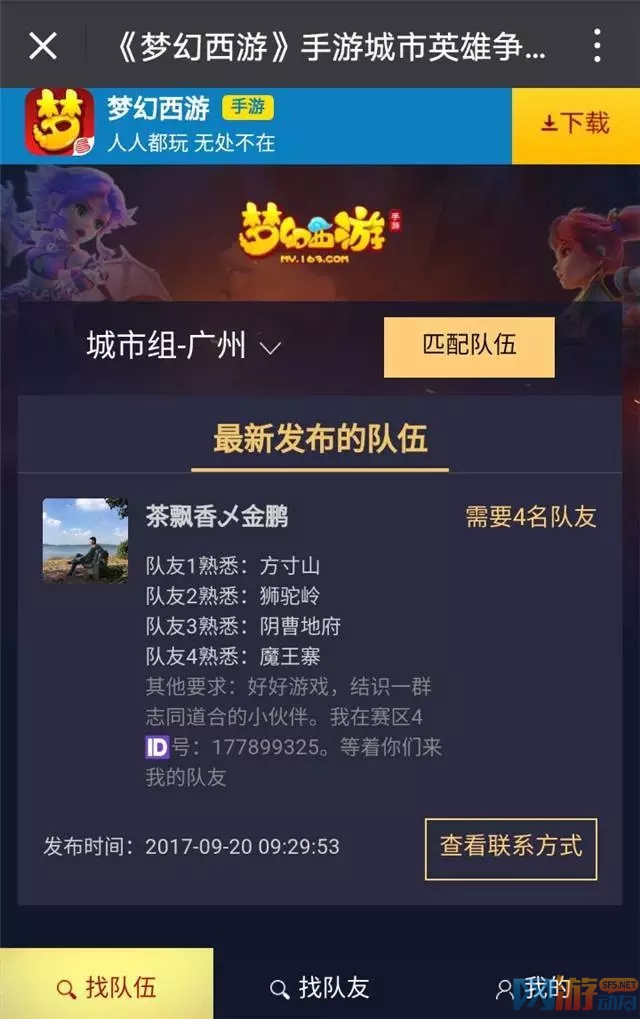
Task: Switch to the 我的 tab
Action: [533, 988]
